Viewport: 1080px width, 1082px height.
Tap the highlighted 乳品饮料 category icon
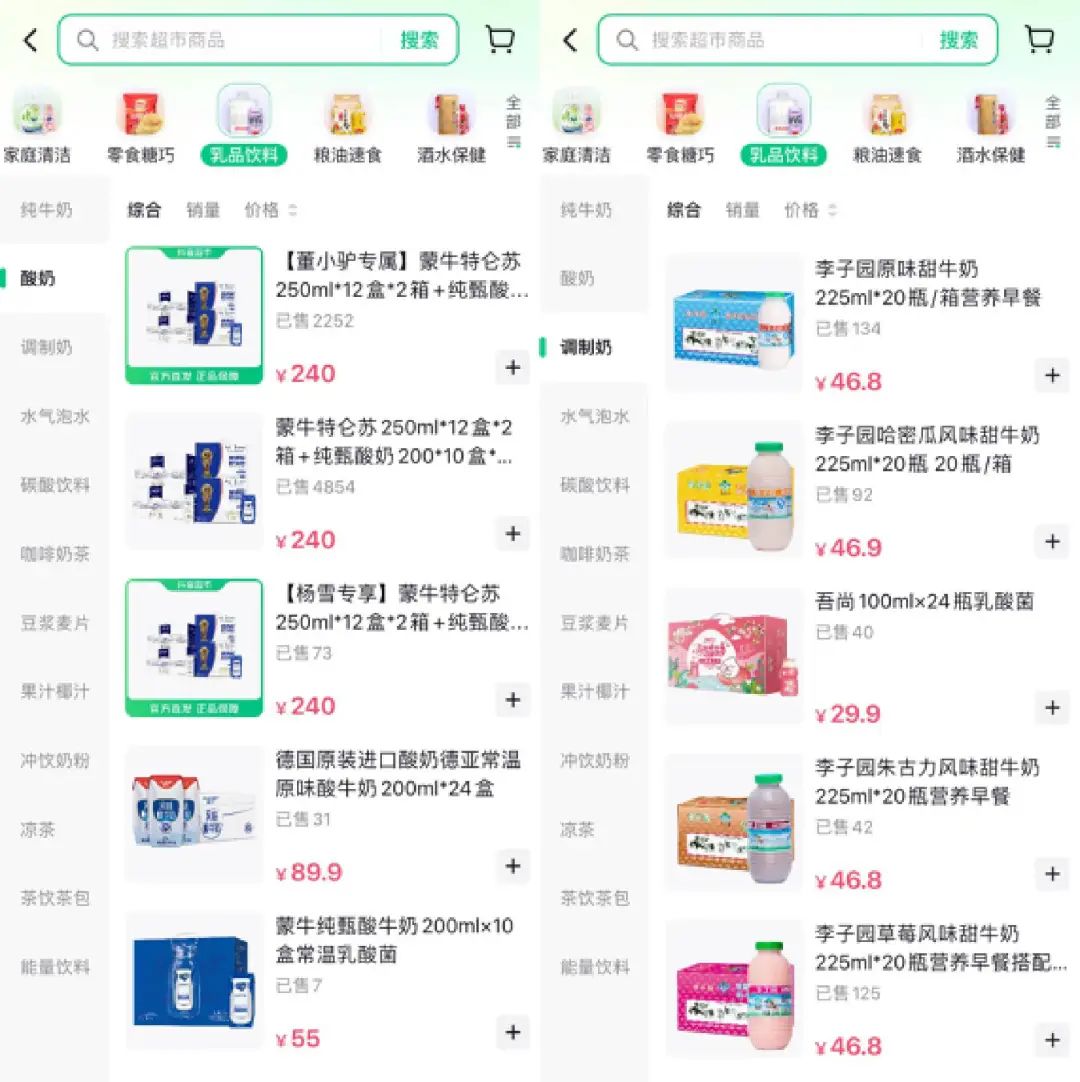click(x=243, y=113)
